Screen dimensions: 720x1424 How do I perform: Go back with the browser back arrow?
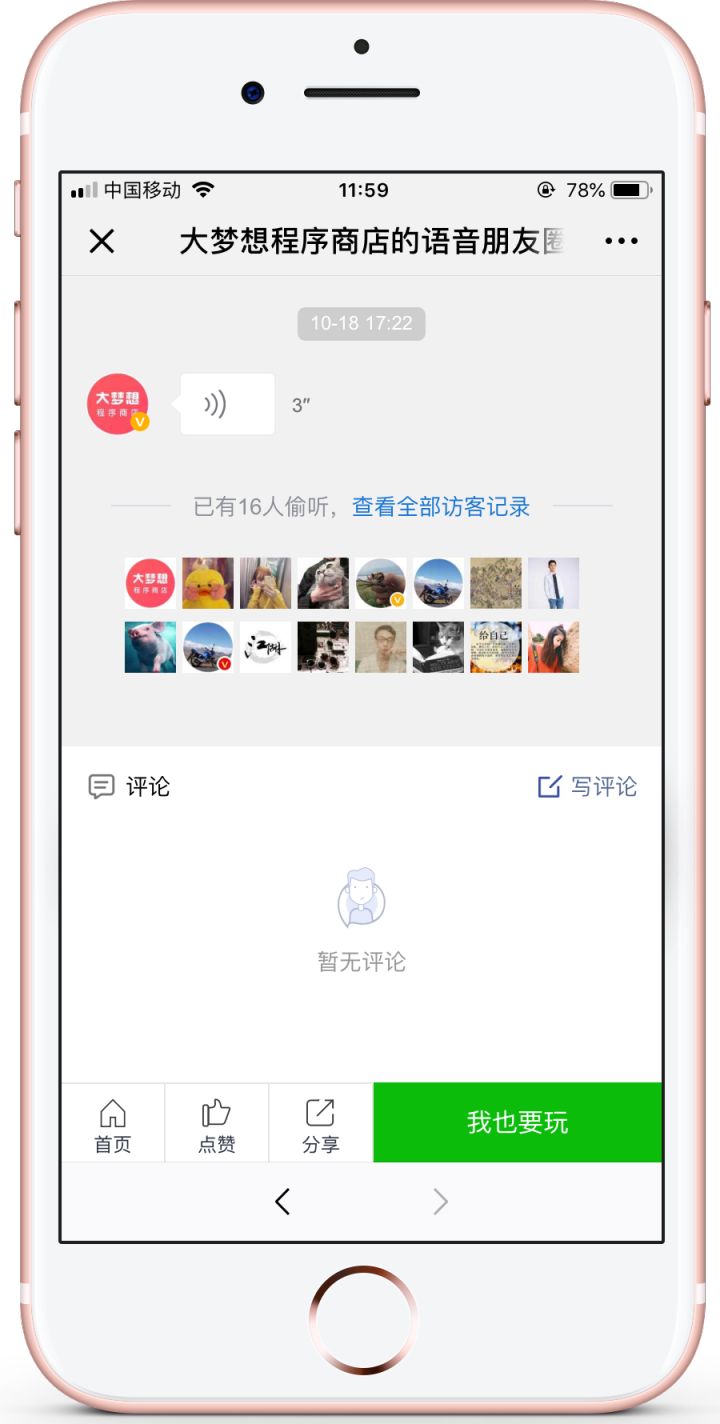(283, 1202)
